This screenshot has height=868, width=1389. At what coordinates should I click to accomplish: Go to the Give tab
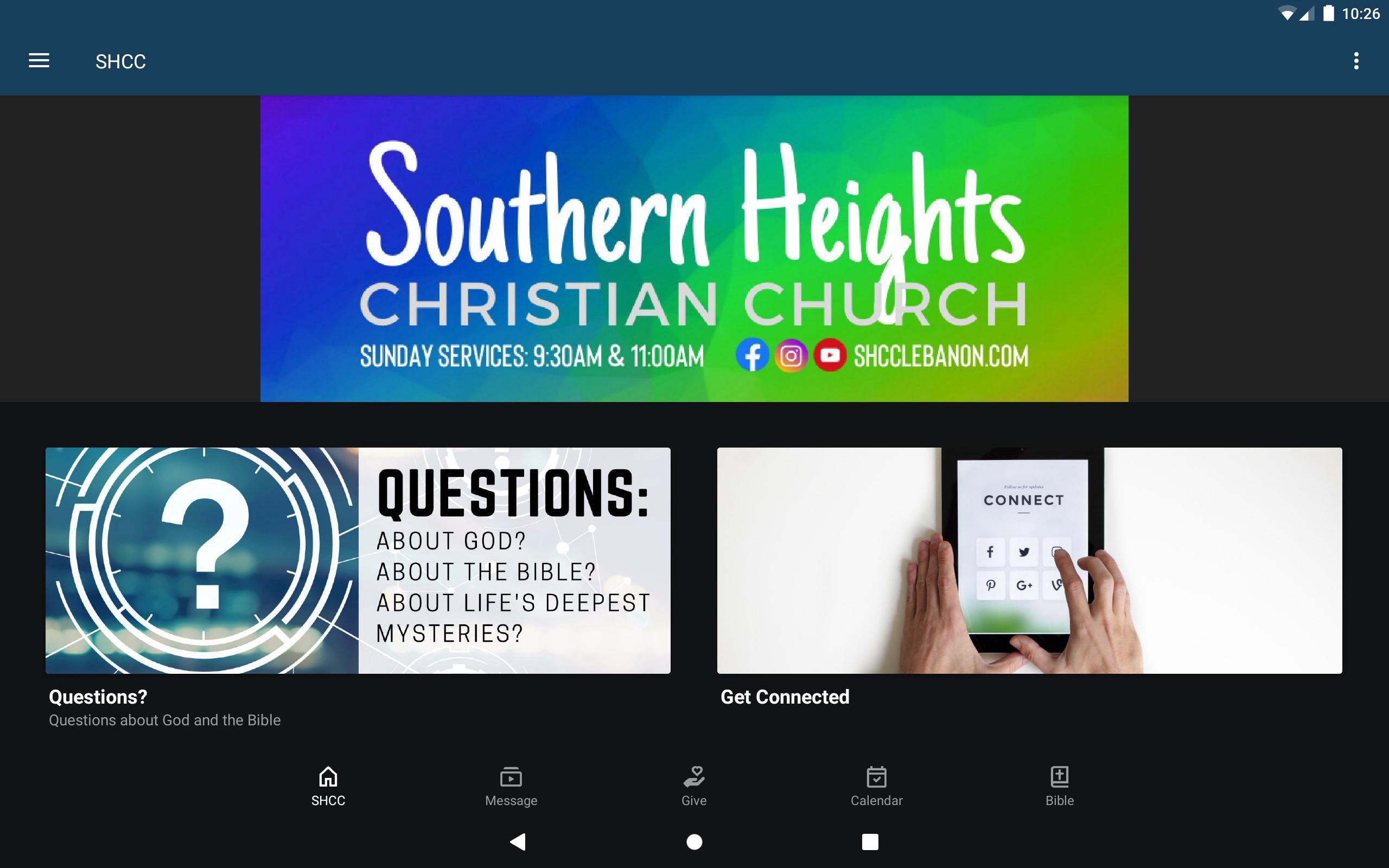tap(694, 786)
